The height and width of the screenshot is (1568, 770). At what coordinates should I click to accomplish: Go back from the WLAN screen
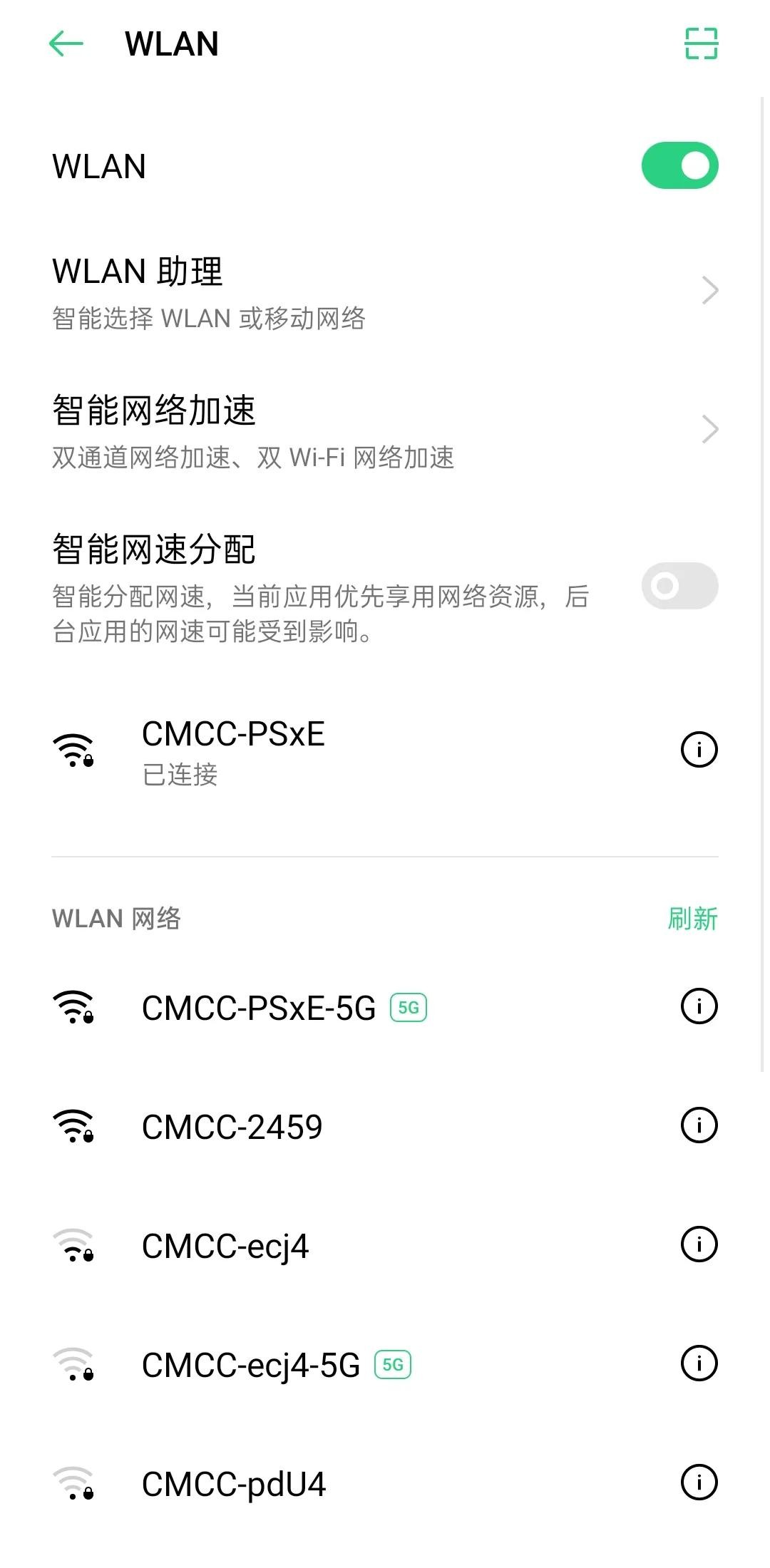tap(66, 44)
